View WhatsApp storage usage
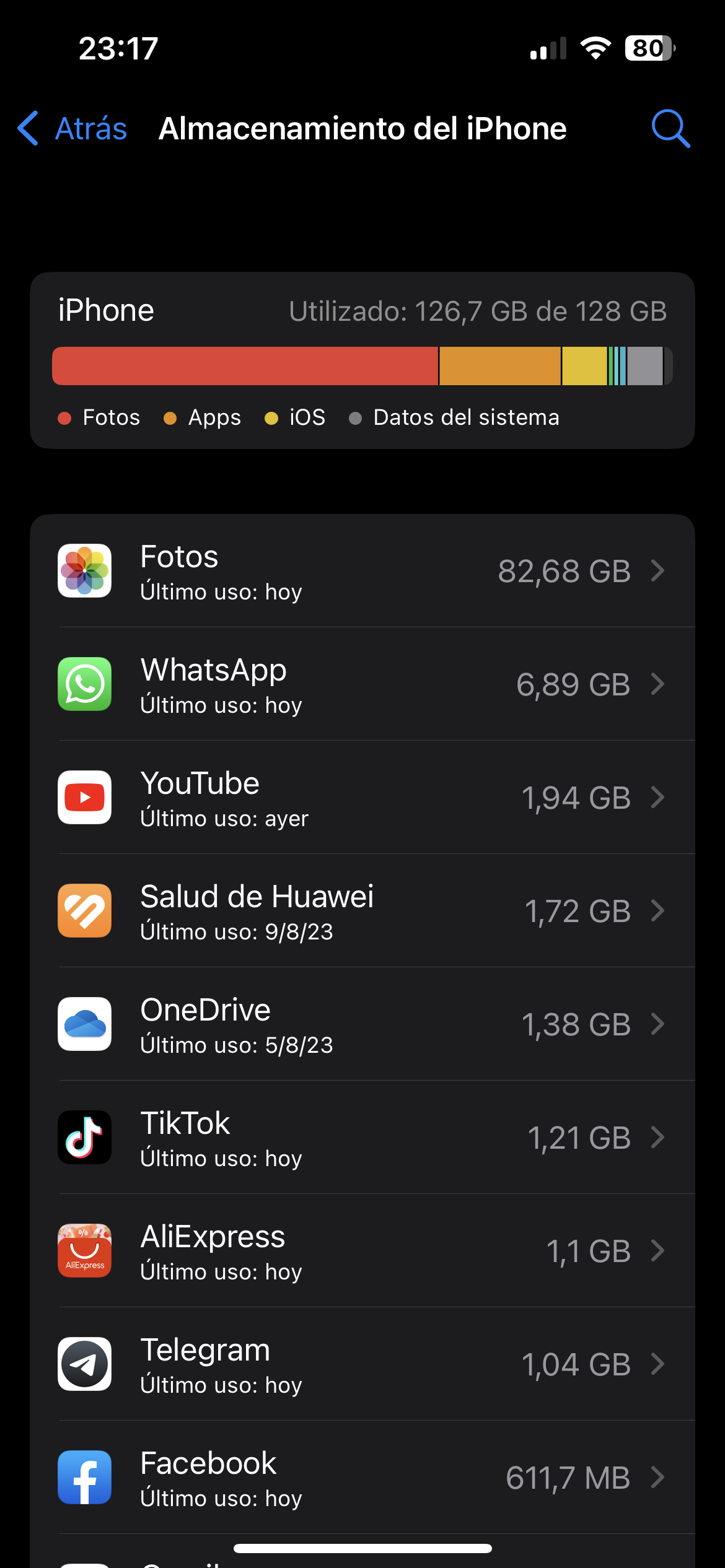 coord(362,684)
